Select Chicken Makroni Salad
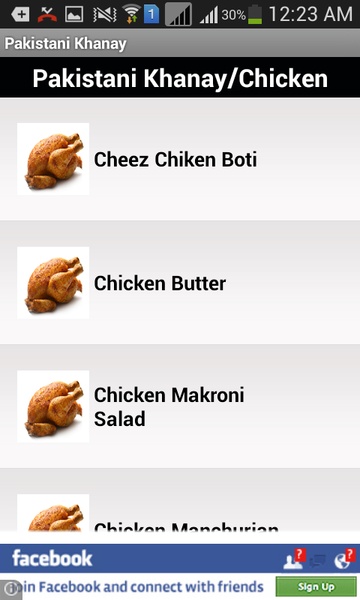Screen dimensions: 360x600 (180, 406)
